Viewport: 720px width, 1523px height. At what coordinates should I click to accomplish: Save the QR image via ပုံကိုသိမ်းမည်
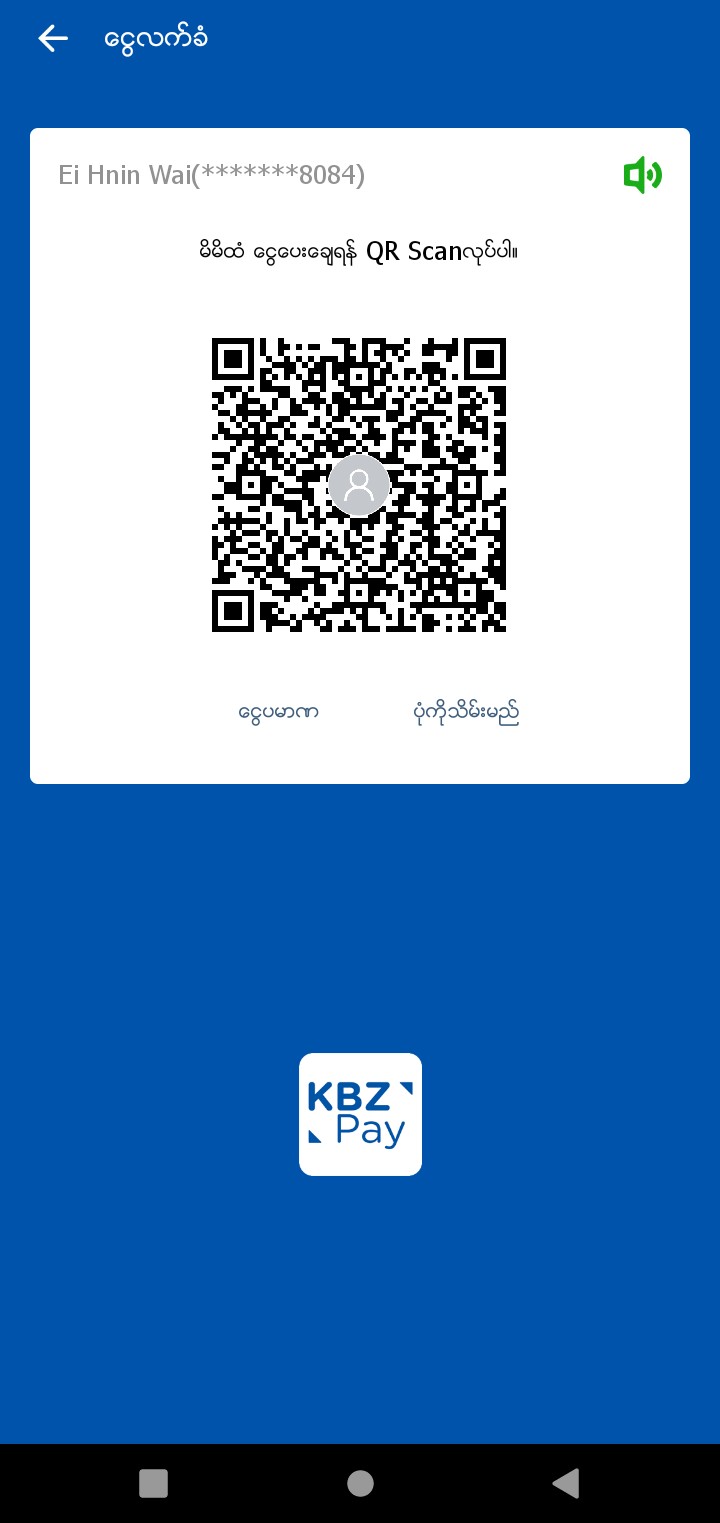click(x=466, y=713)
